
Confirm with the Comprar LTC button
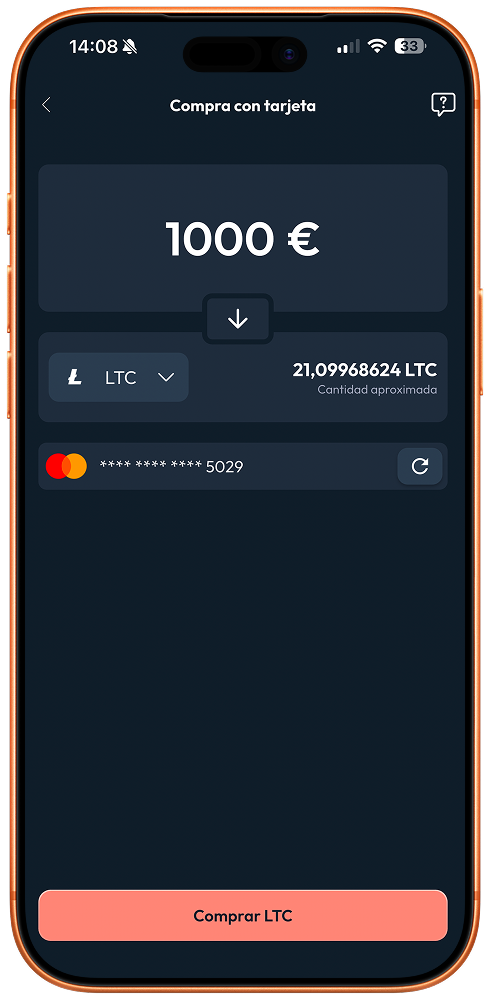[242, 916]
